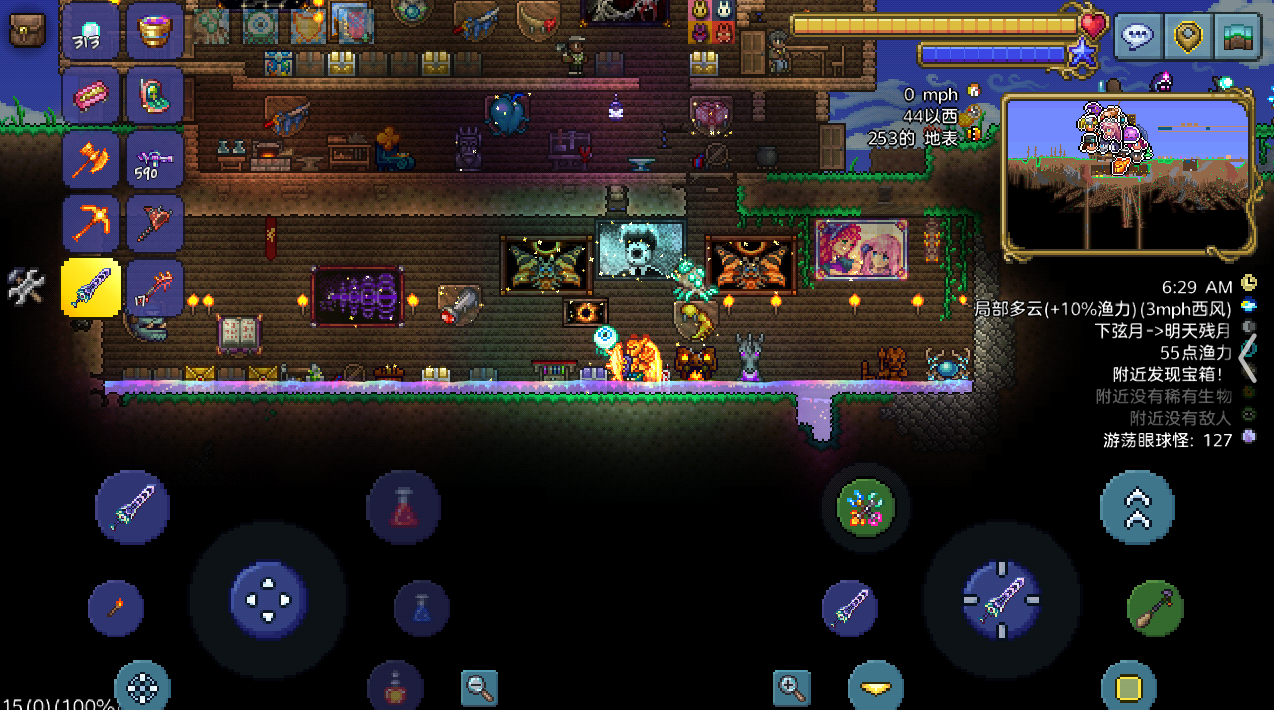The image size is (1274, 710).
Task: Select the molten pickaxe hotbar slot
Action: point(91,223)
